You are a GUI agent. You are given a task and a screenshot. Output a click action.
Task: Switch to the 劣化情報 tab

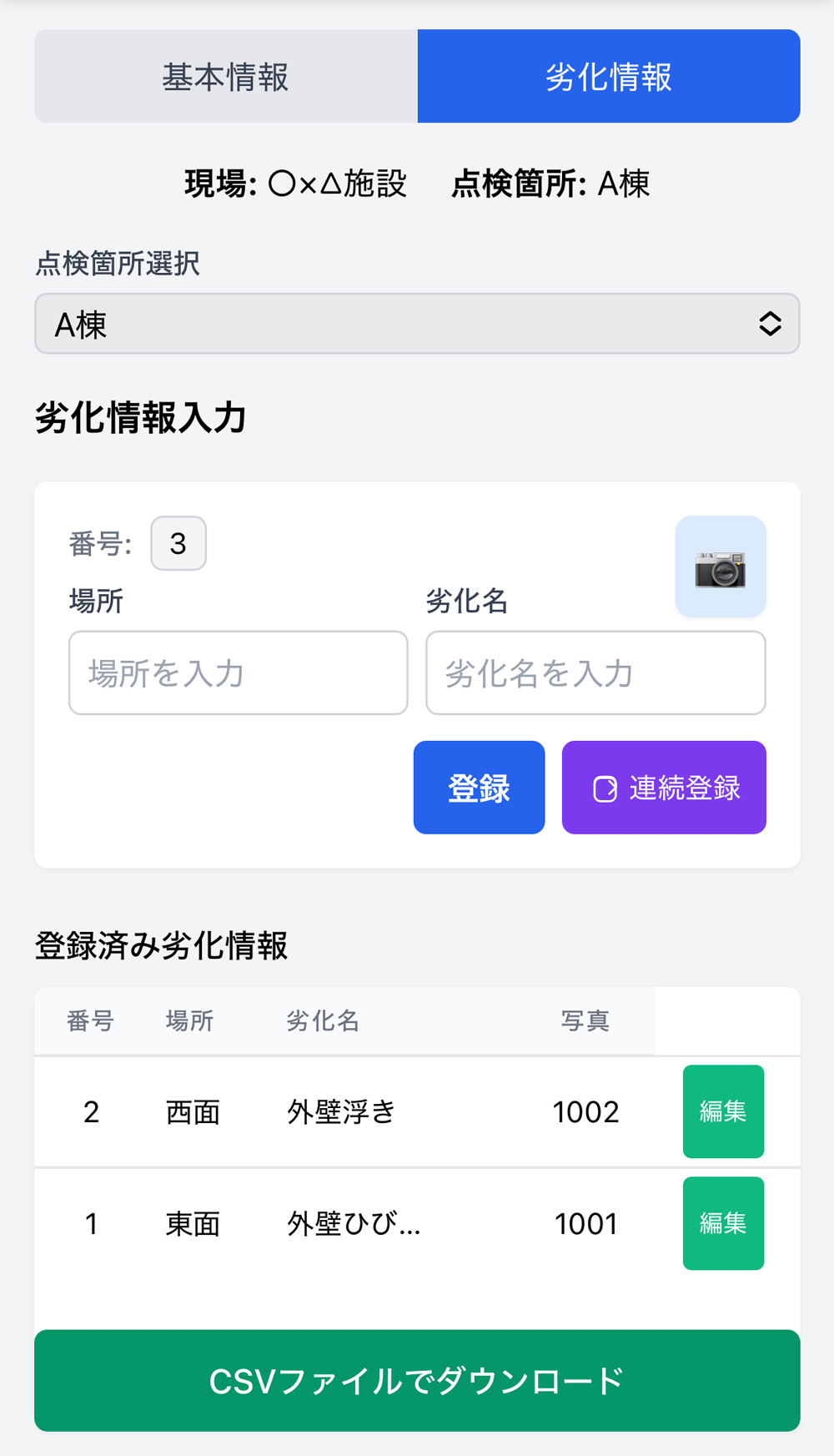click(x=608, y=75)
